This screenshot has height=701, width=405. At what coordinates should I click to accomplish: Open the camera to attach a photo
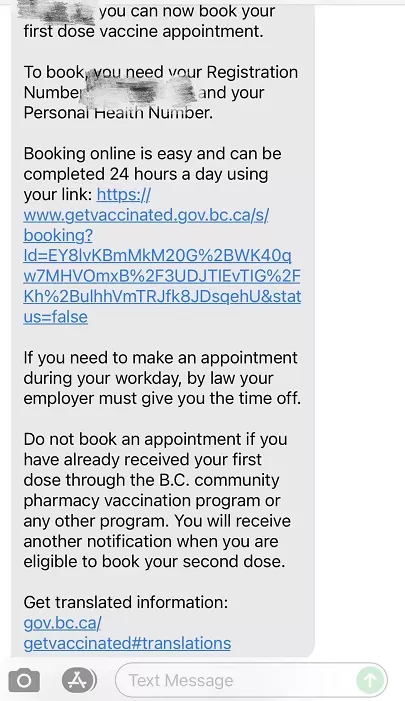coord(24,680)
